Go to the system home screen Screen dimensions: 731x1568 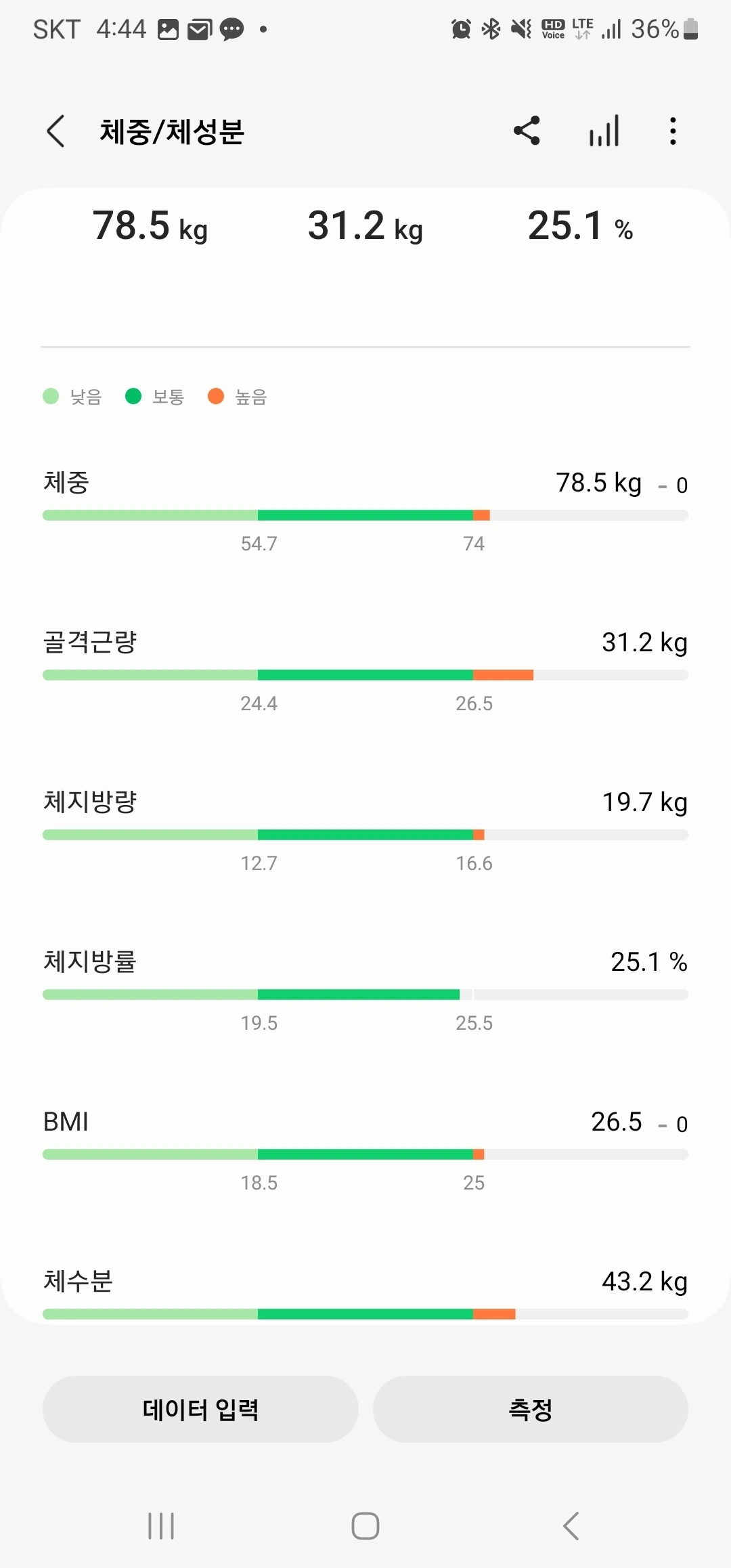(365, 1526)
